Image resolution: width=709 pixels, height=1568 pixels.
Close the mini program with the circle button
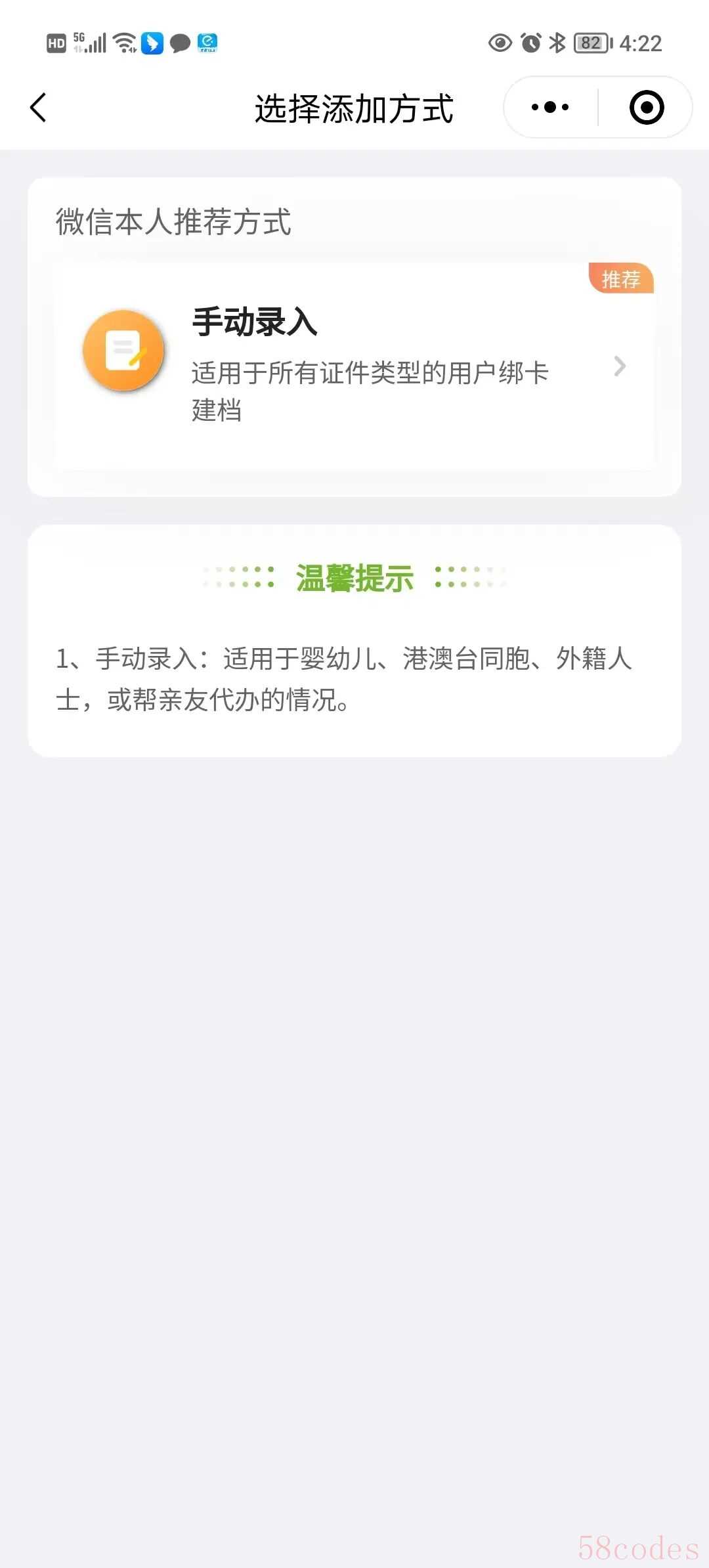tap(646, 107)
